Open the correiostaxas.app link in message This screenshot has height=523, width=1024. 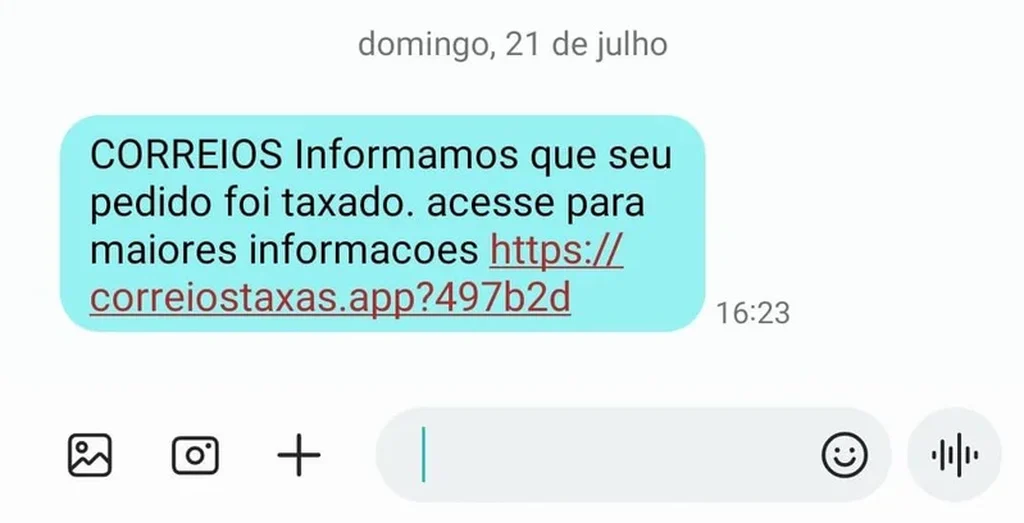click(x=330, y=299)
